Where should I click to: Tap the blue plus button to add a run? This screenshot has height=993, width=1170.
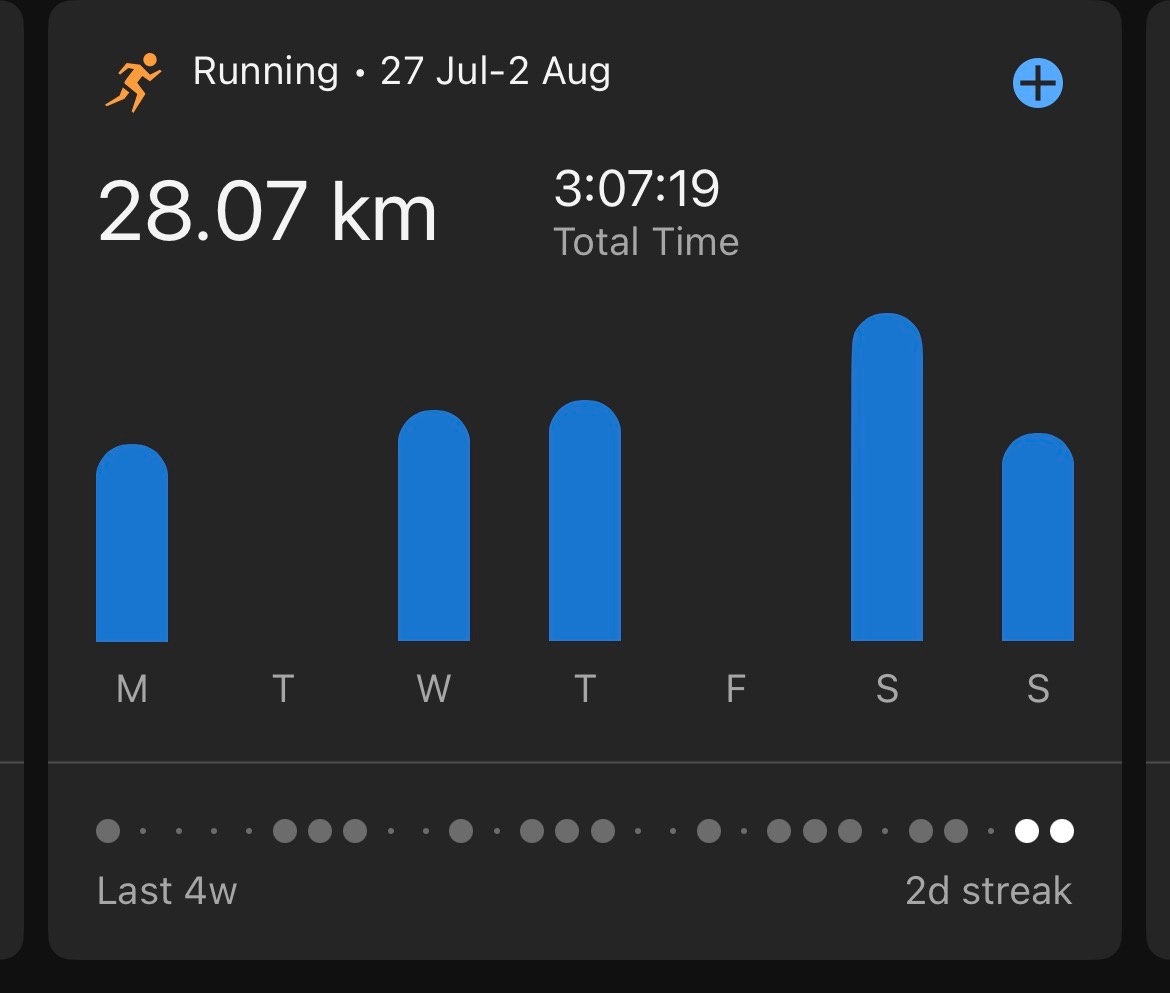[x=1037, y=83]
